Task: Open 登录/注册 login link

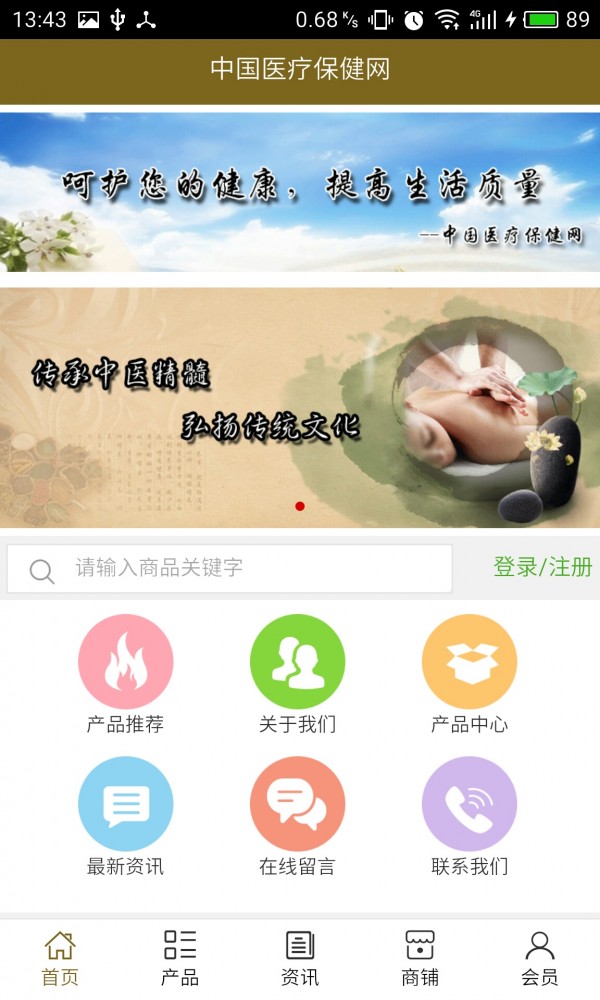Action: coord(542,567)
